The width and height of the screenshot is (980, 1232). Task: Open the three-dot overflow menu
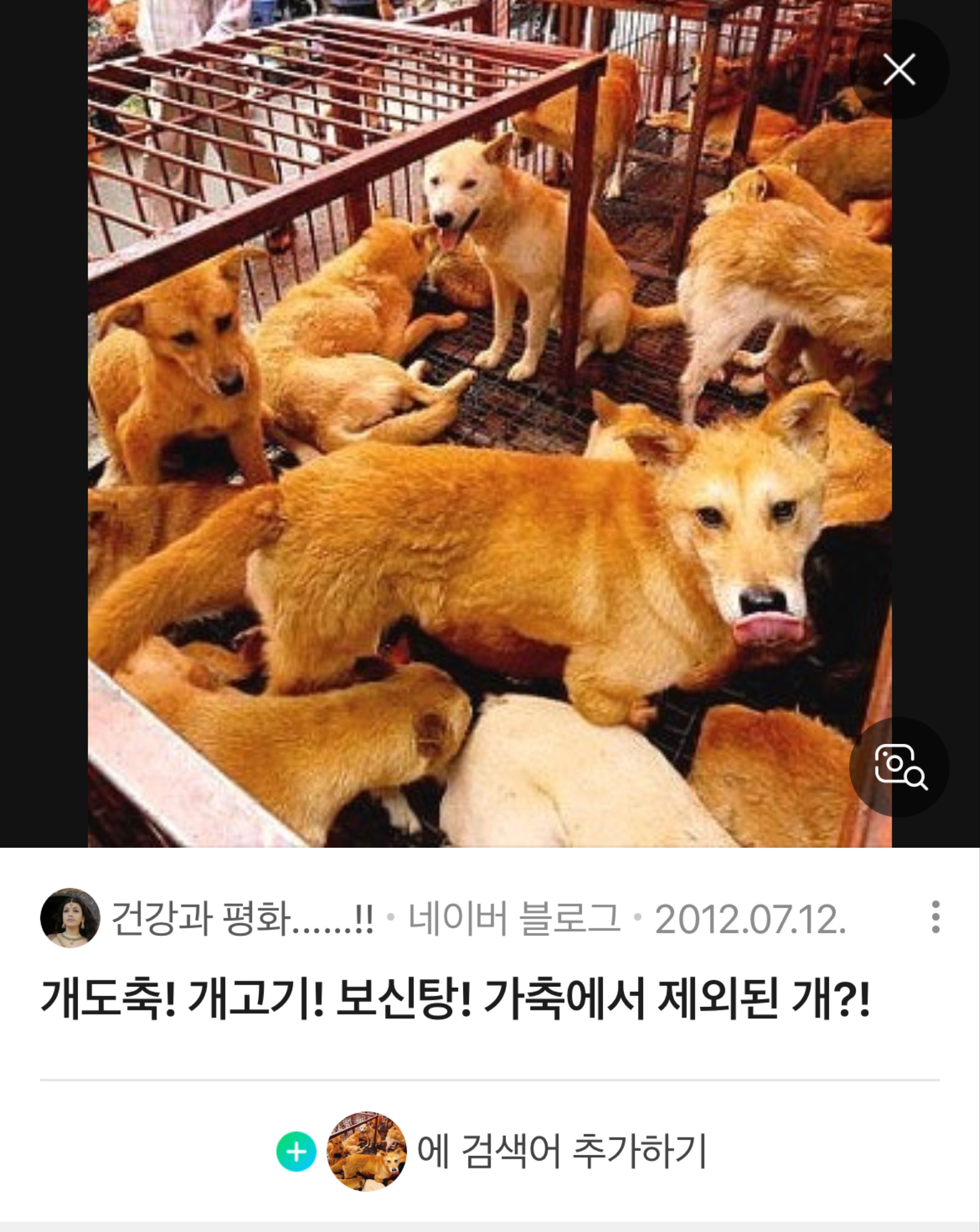[x=935, y=917]
